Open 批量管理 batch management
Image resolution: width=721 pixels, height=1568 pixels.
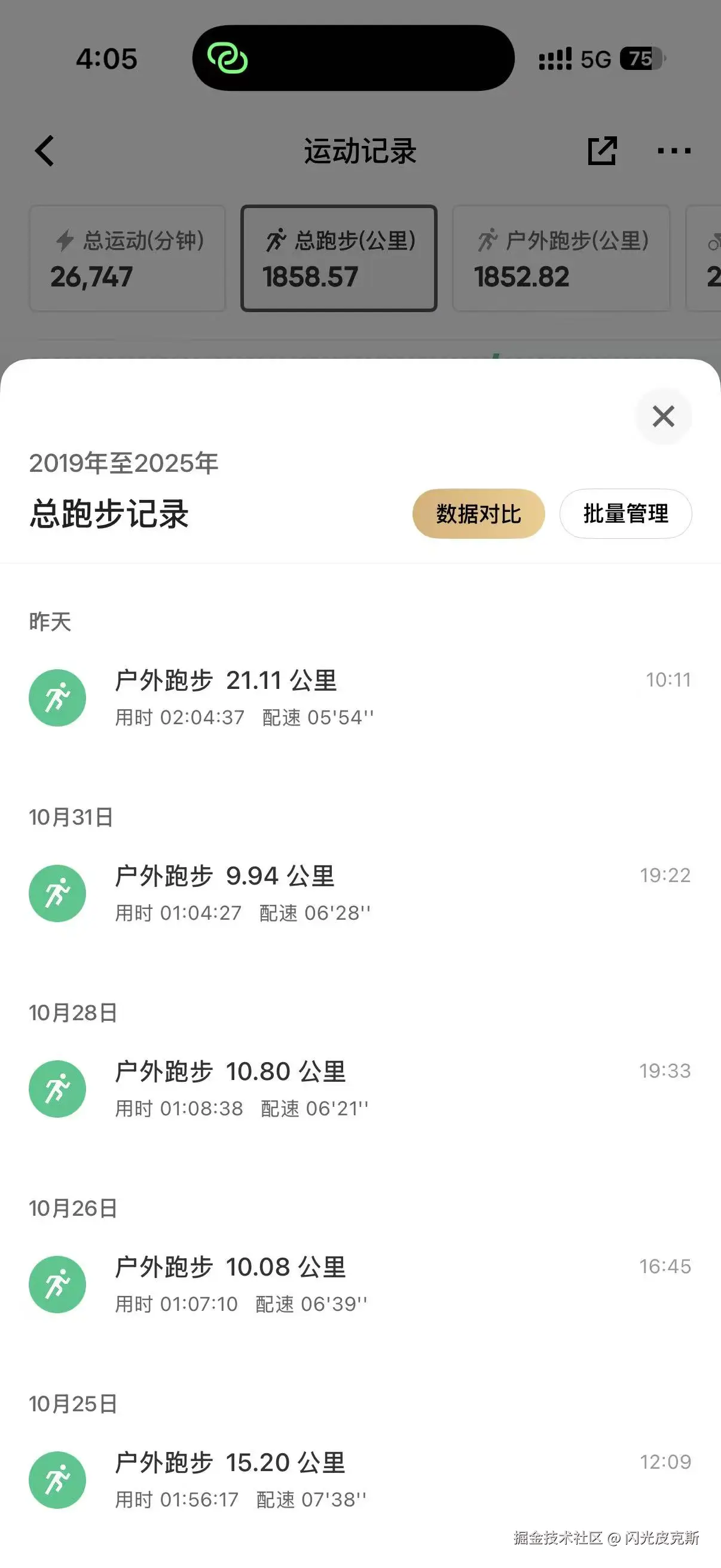tap(625, 514)
